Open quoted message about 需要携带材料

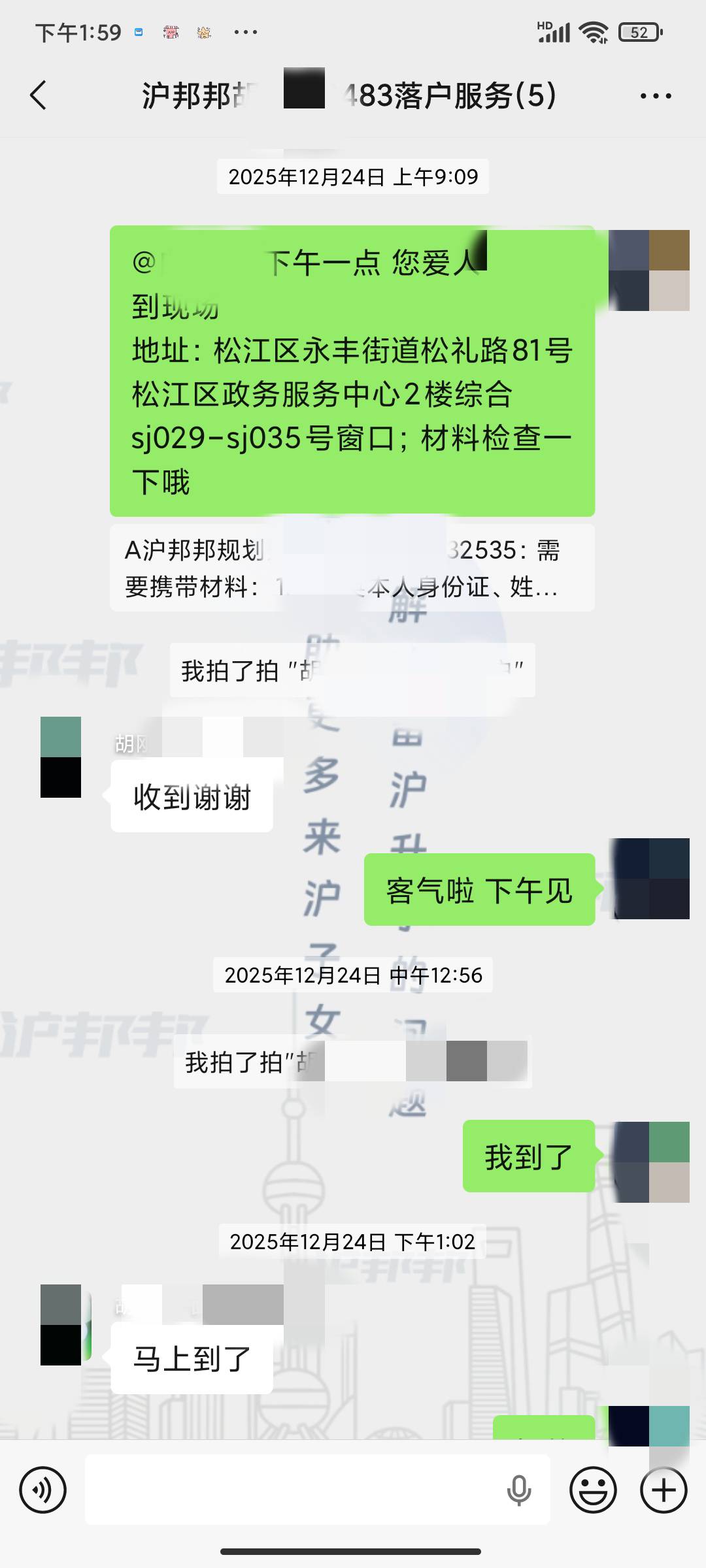tap(352, 568)
